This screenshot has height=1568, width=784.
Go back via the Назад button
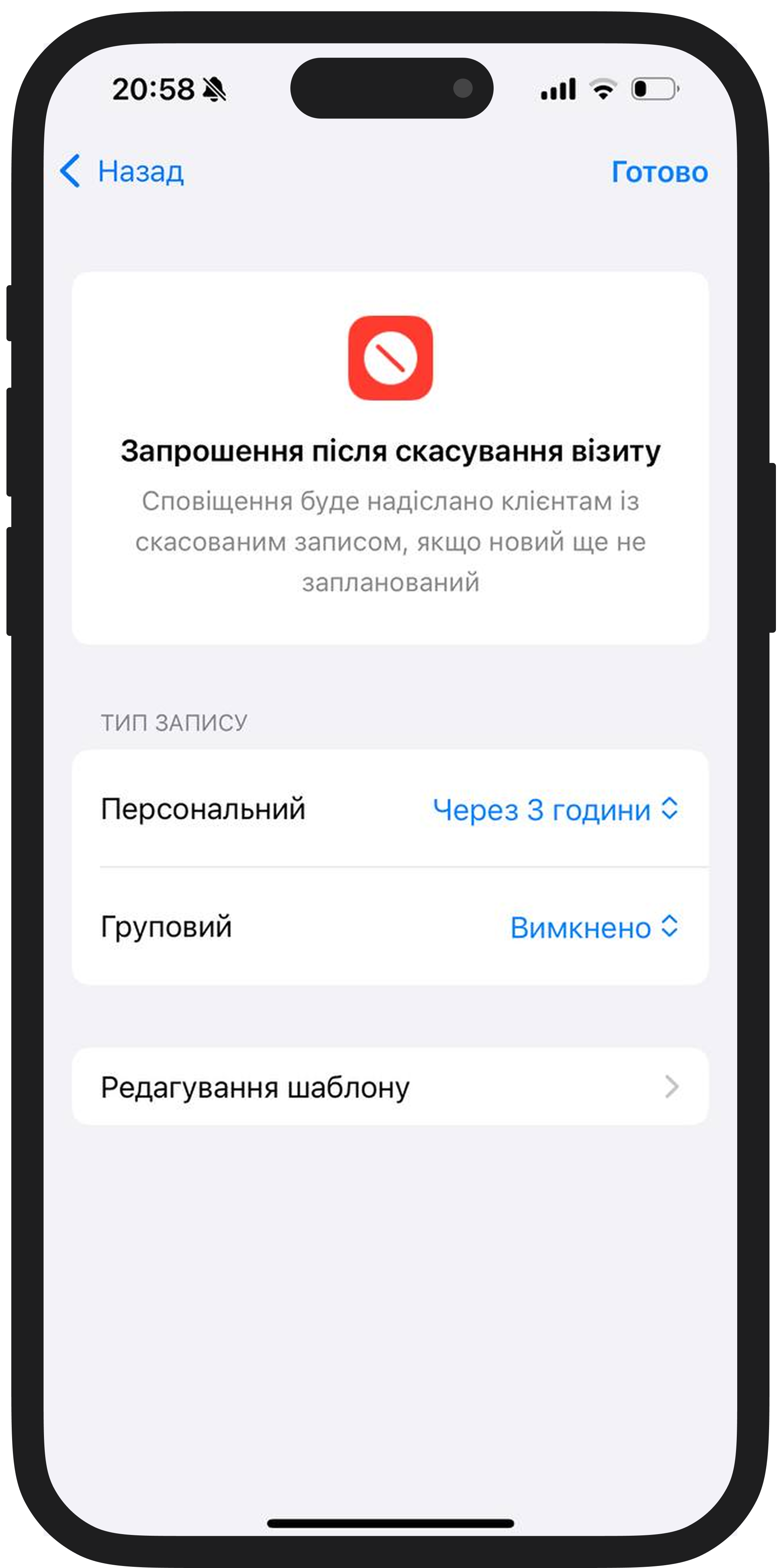point(122,171)
